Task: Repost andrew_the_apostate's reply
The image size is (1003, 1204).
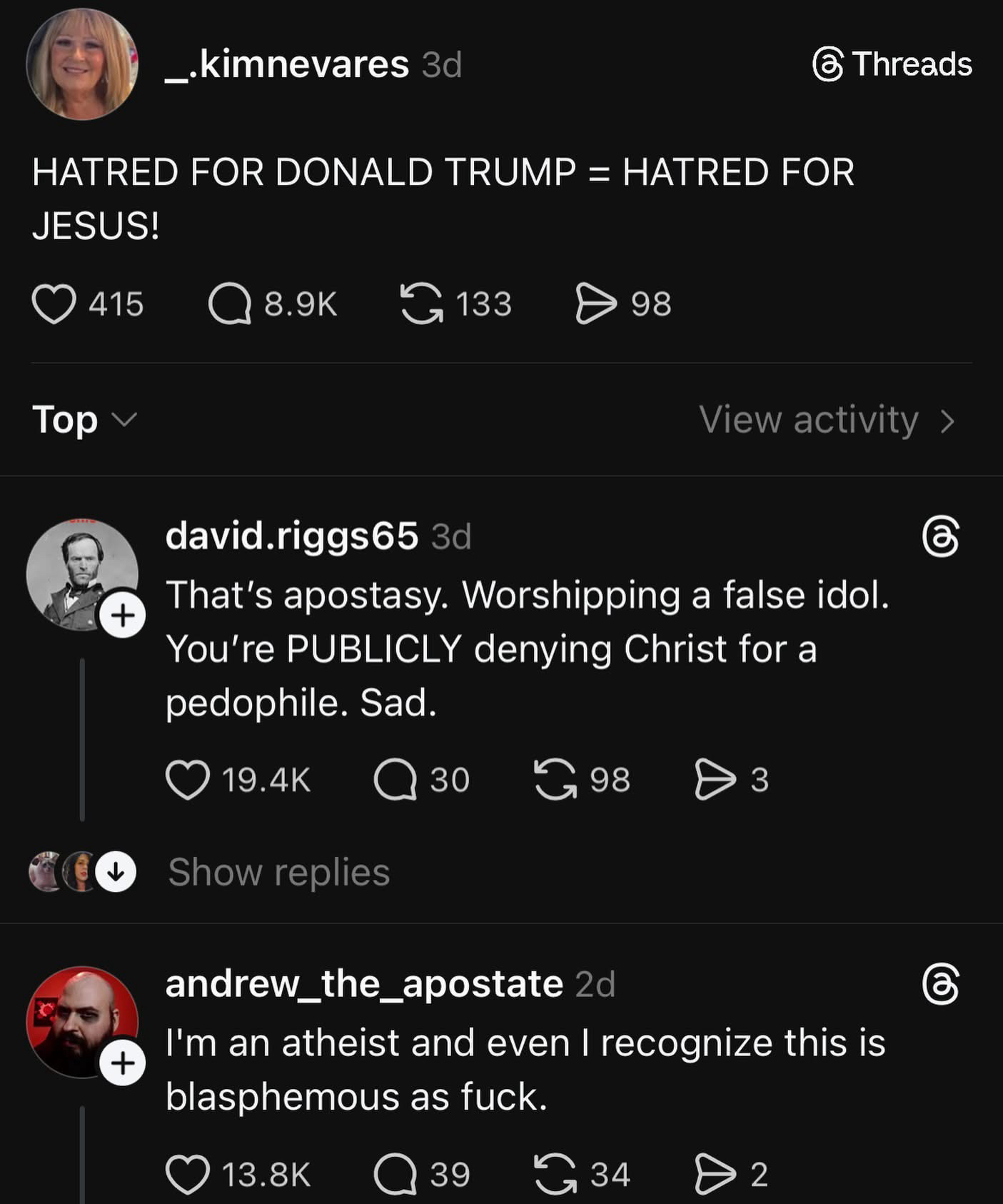Action: tap(555, 1175)
